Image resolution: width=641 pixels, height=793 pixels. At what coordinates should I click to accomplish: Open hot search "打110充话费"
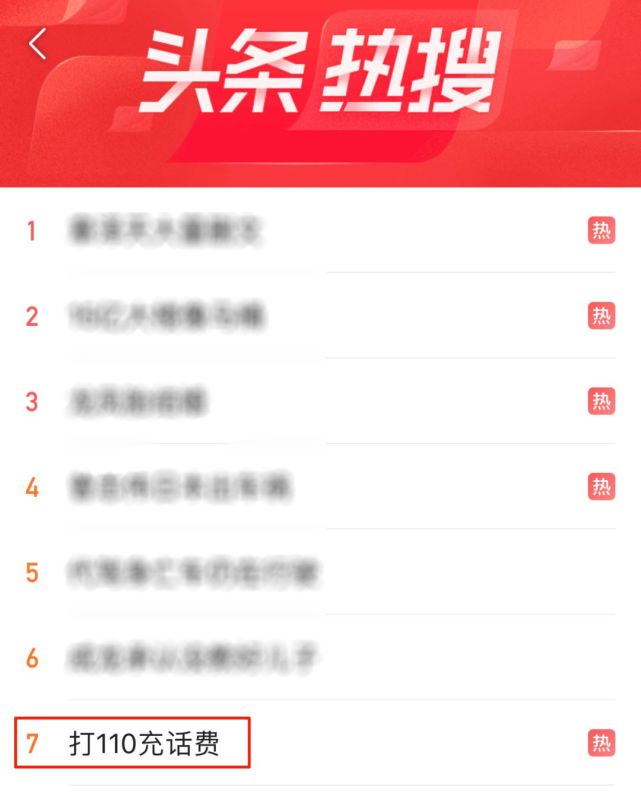tap(145, 744)
